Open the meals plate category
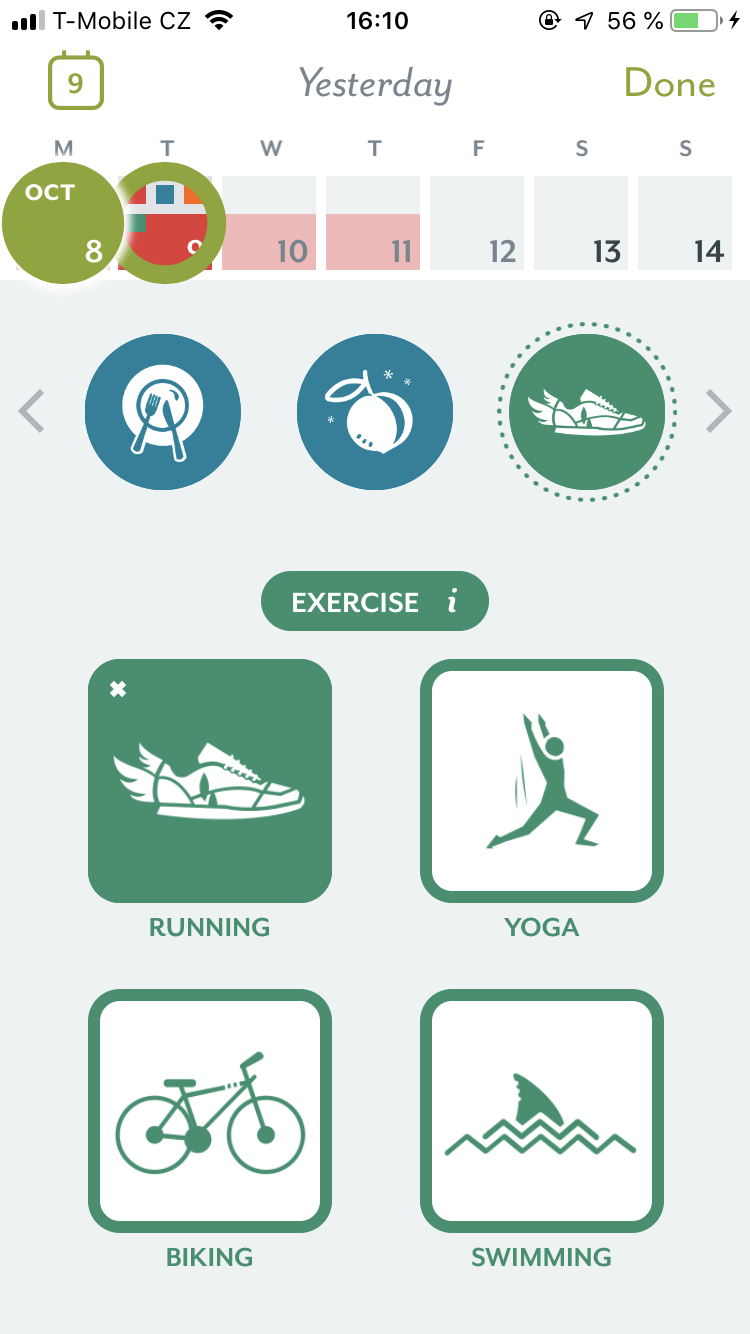This screenshot has width=750, height=1334. point(163,412)
